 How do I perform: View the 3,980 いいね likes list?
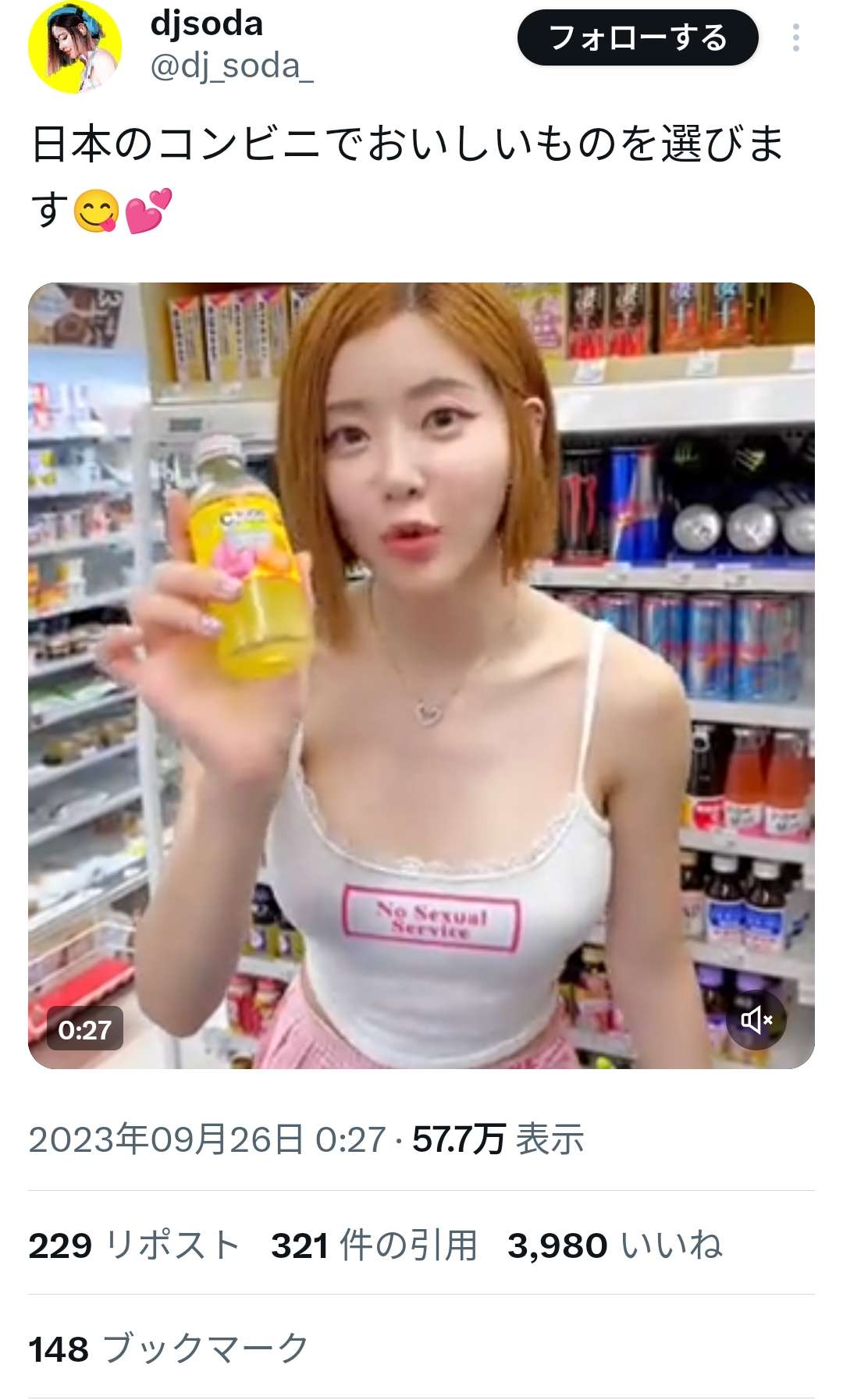pyautogui.click(x=614, y=1245)
